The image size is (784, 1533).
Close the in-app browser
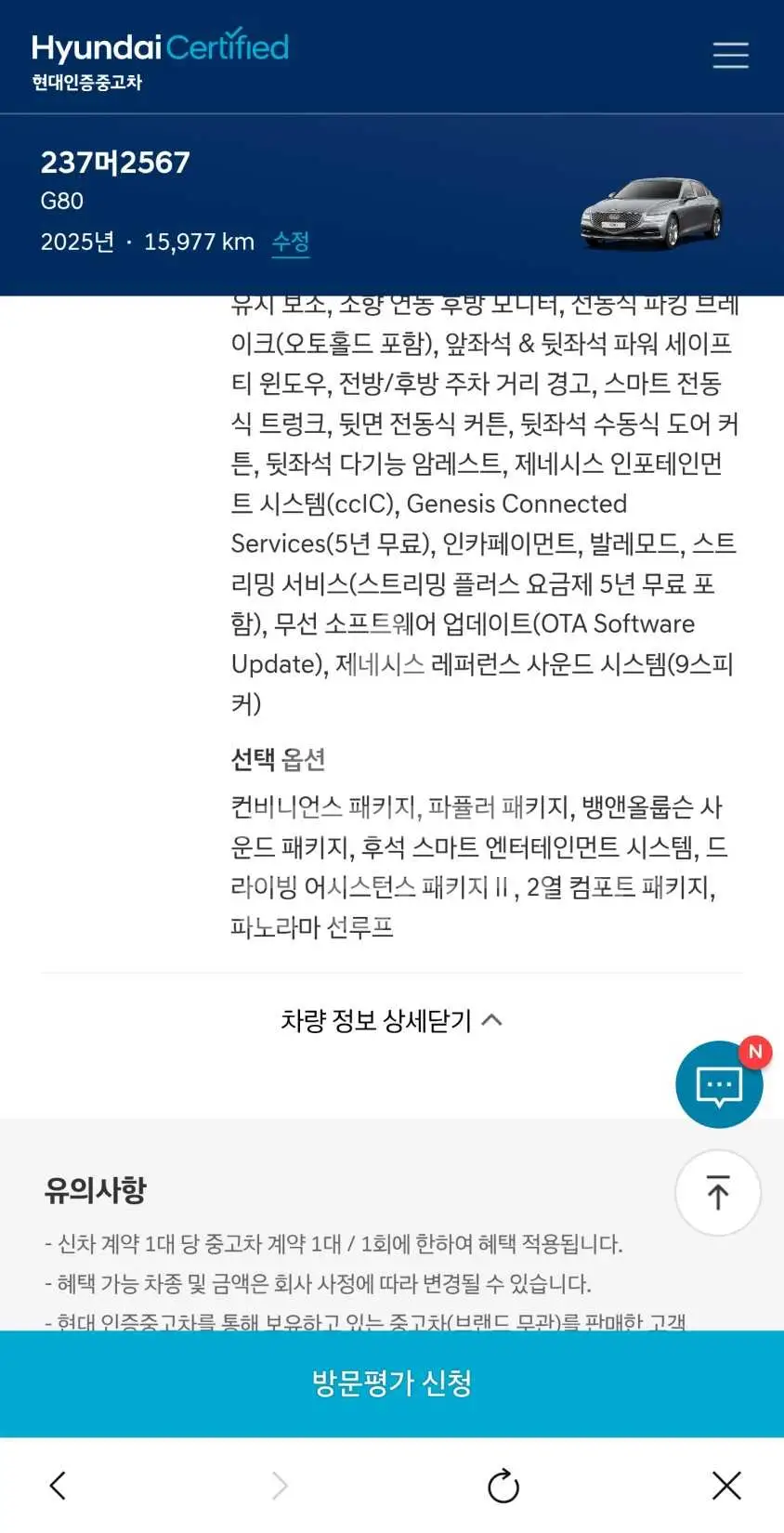(x=726, y=1486)
